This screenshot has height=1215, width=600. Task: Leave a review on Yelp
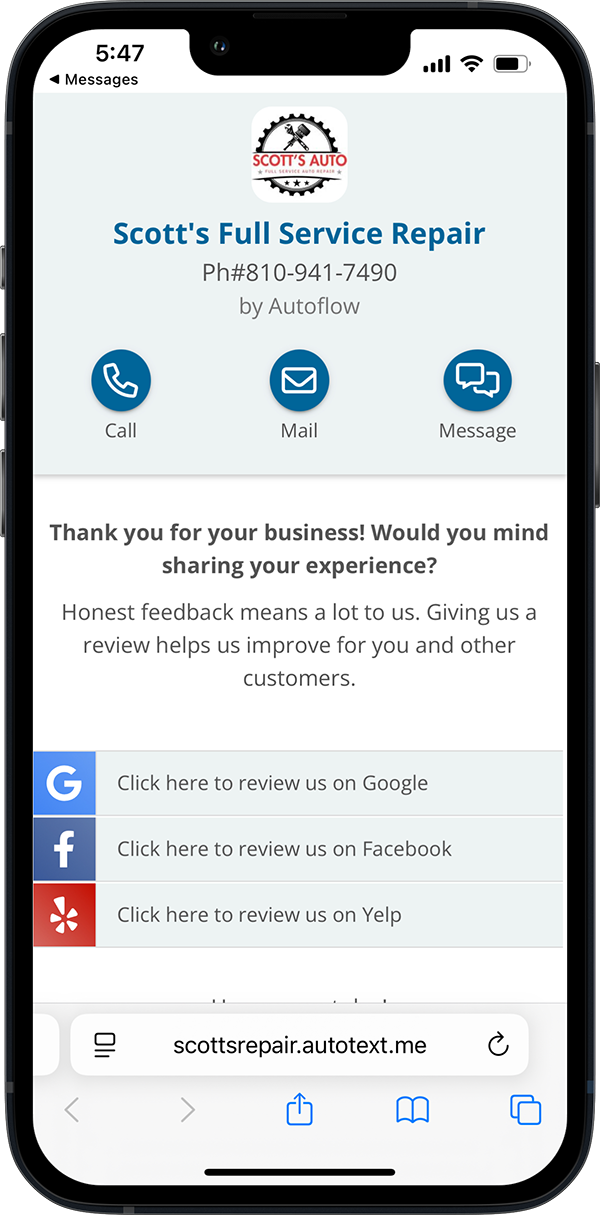point(298,915)
